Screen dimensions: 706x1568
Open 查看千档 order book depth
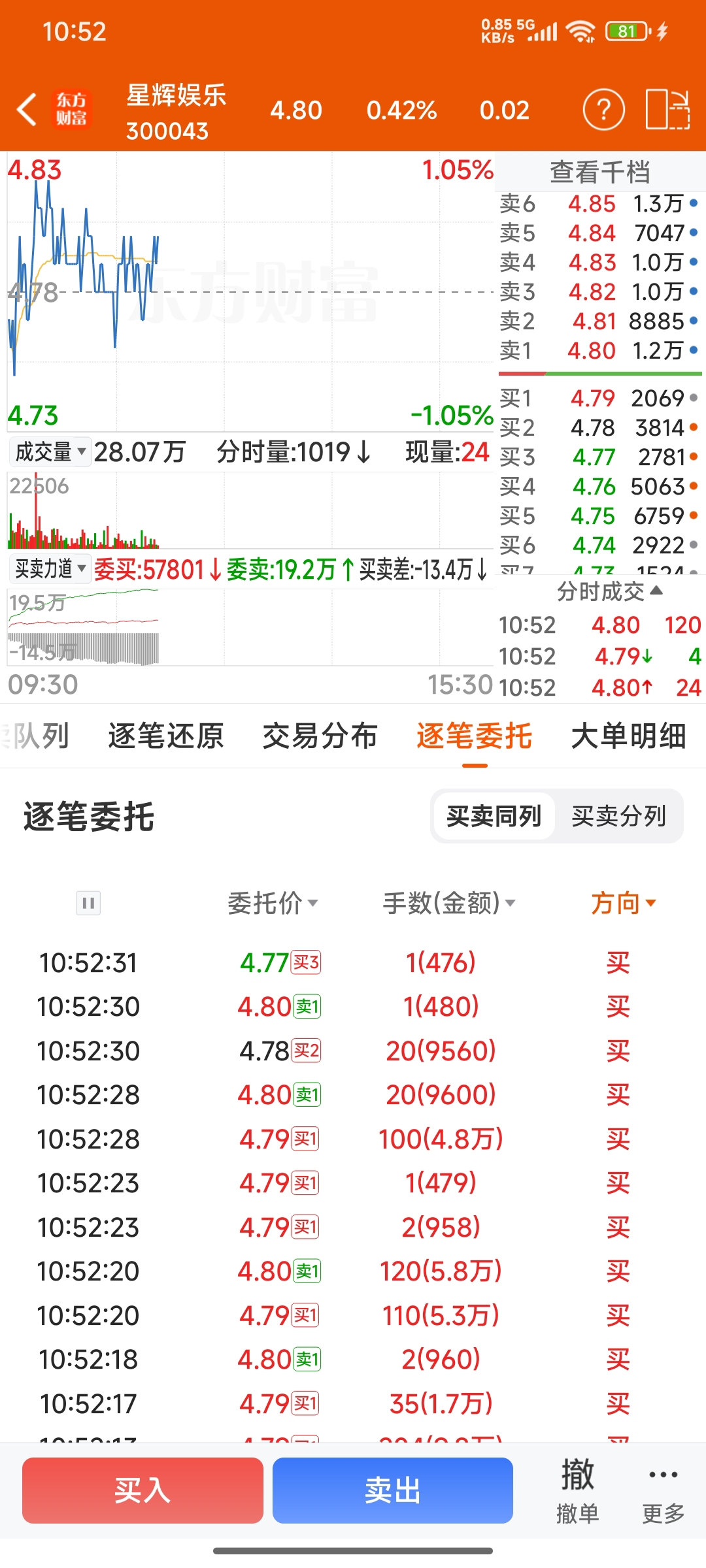coord(599,172)
